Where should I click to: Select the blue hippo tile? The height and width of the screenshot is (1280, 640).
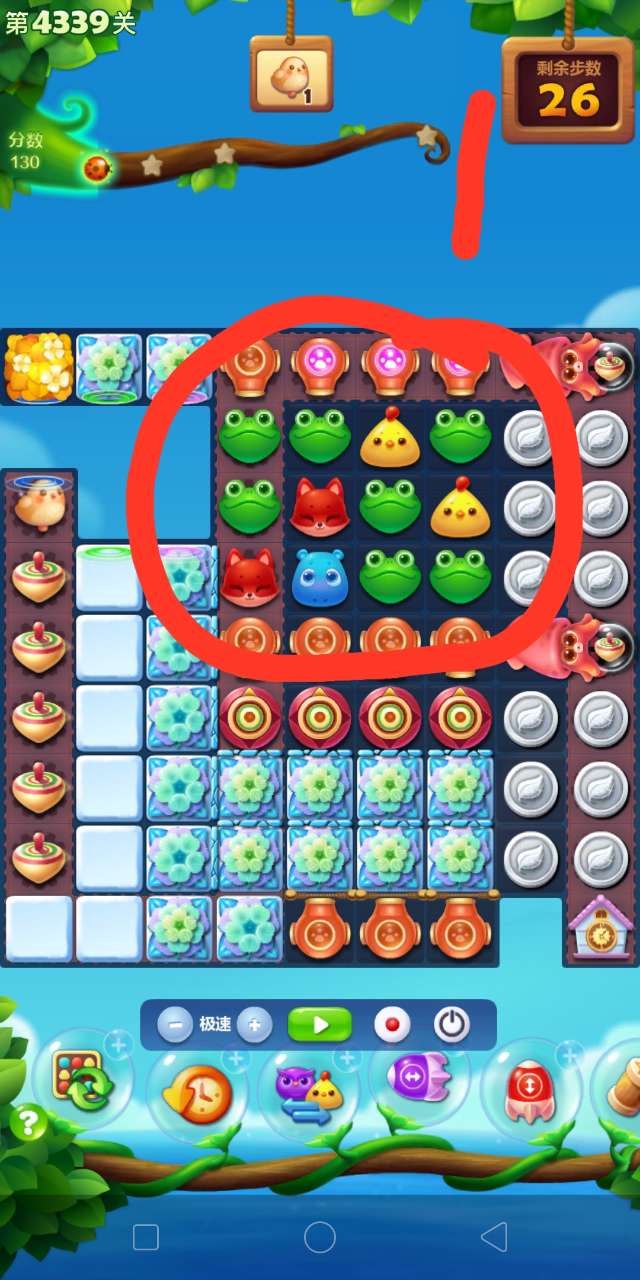click(x=319, y=577)
